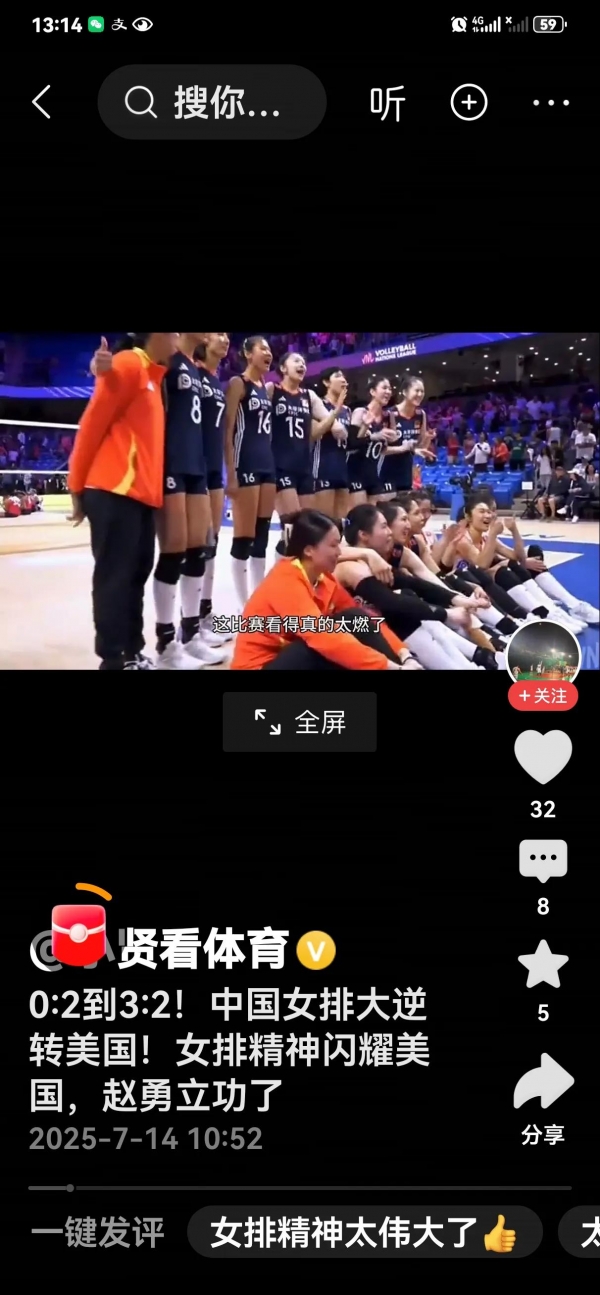Like this video with the heart
This screenshot has width=600, height=1295.
(x=542, y=757)
